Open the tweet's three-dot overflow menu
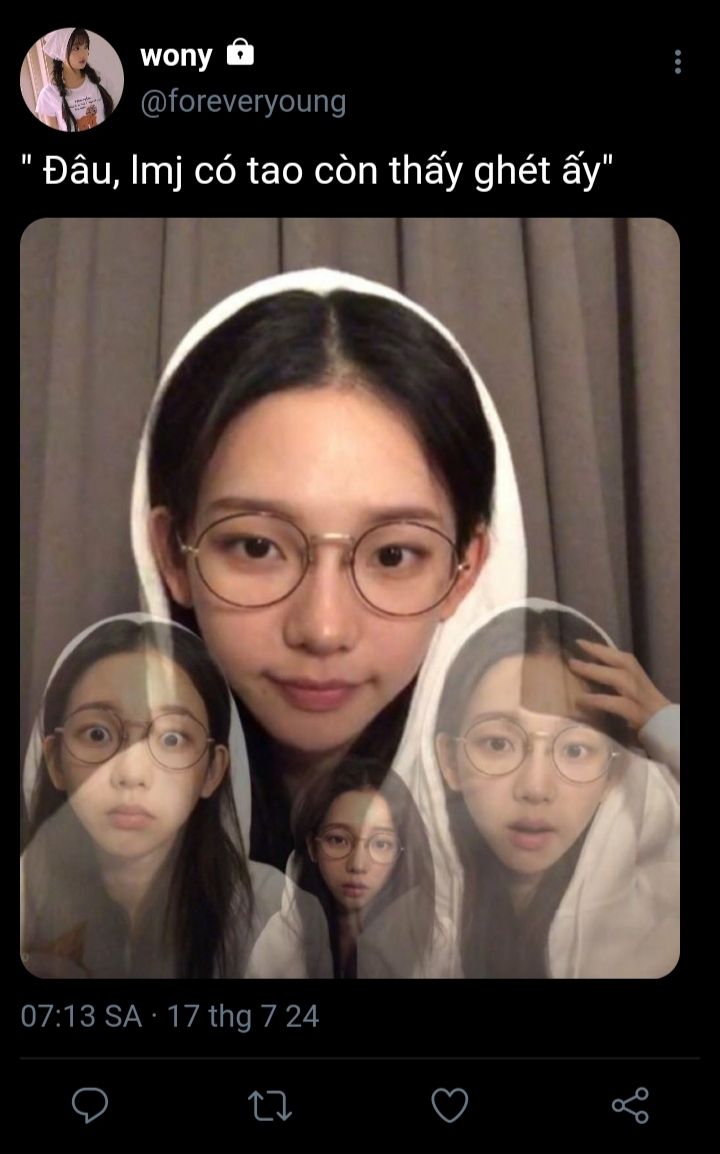720x1154 pixels. point(677,62)
